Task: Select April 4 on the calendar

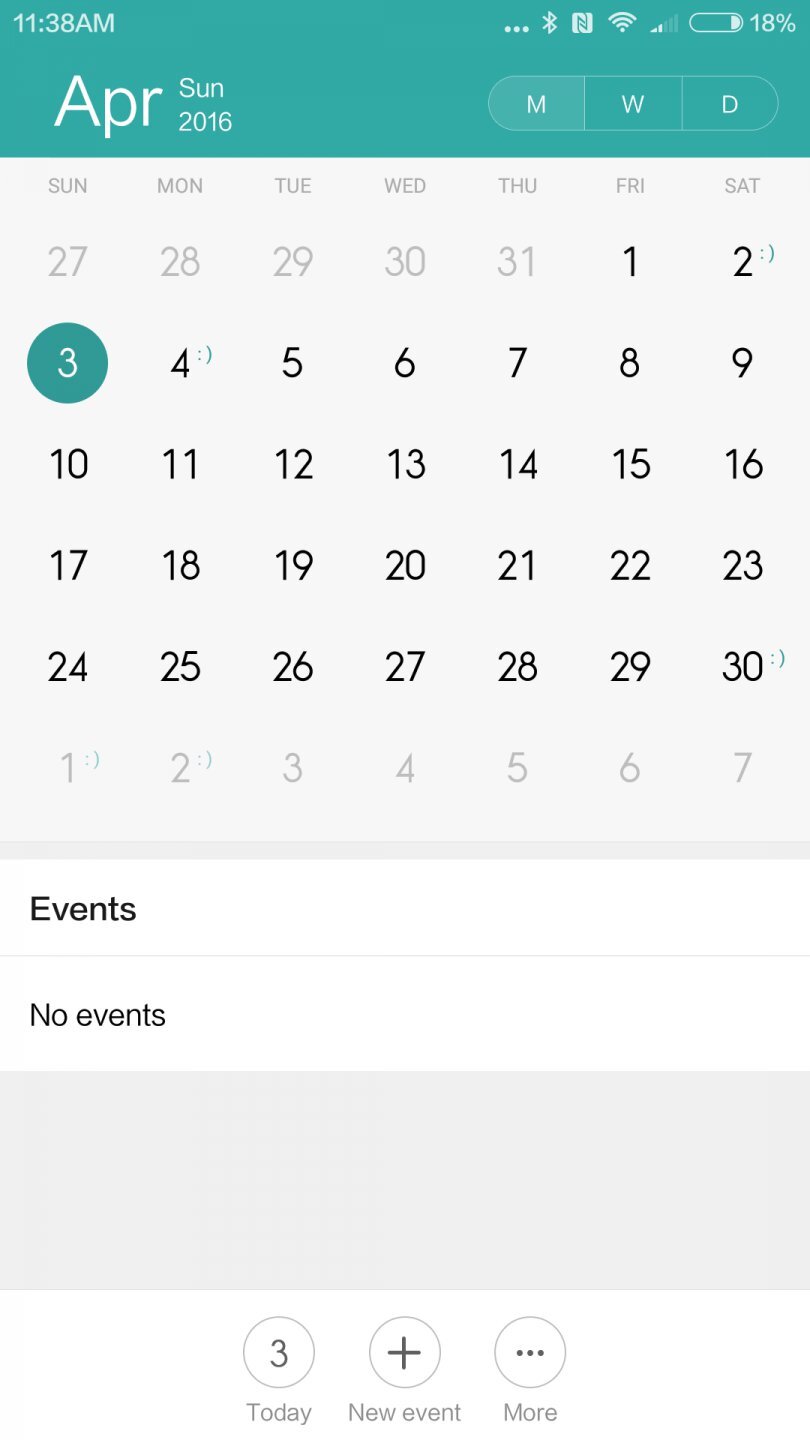Action: [180, 363]
